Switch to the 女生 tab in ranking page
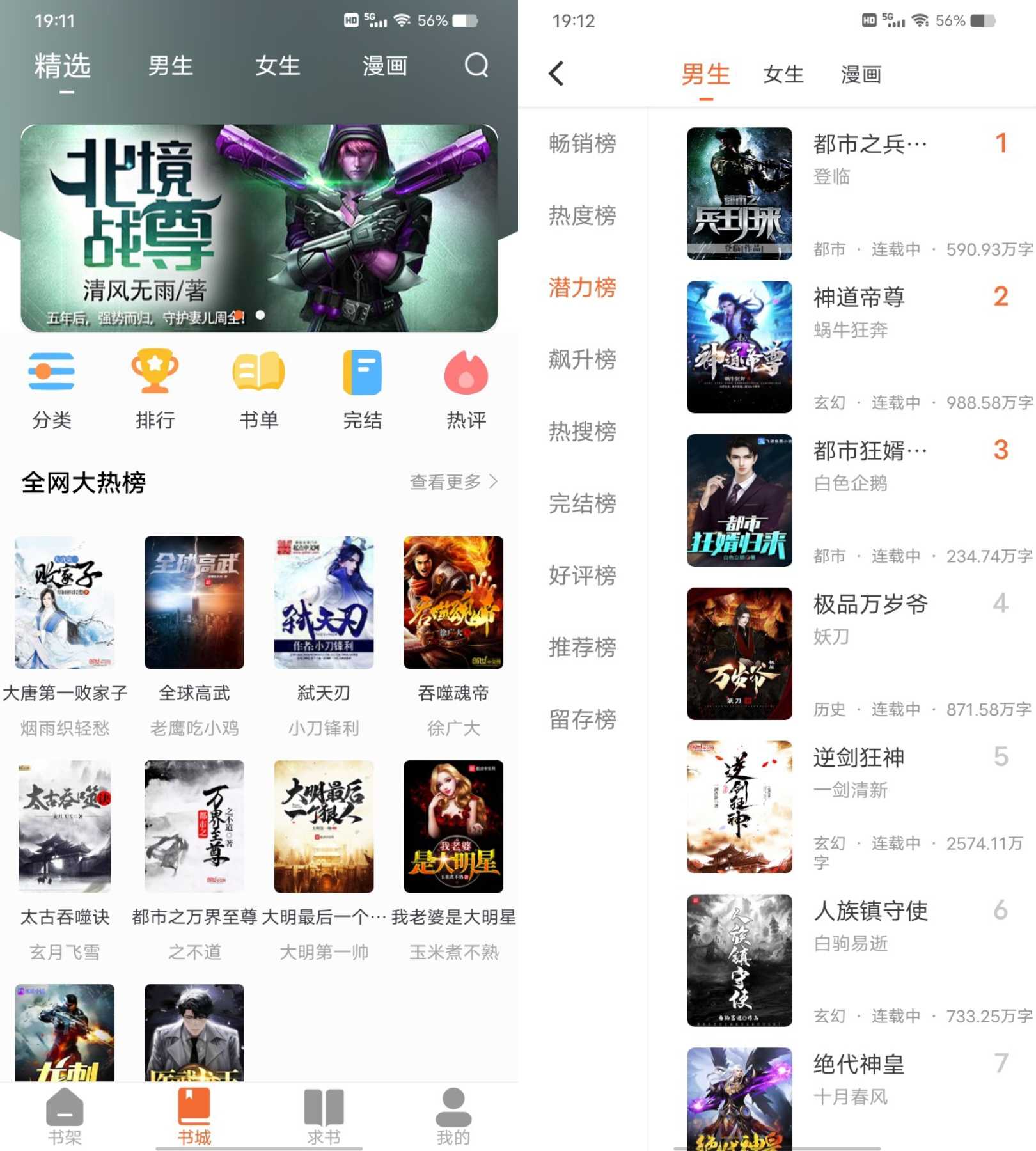The image size is (1036, 1151). 783,74
